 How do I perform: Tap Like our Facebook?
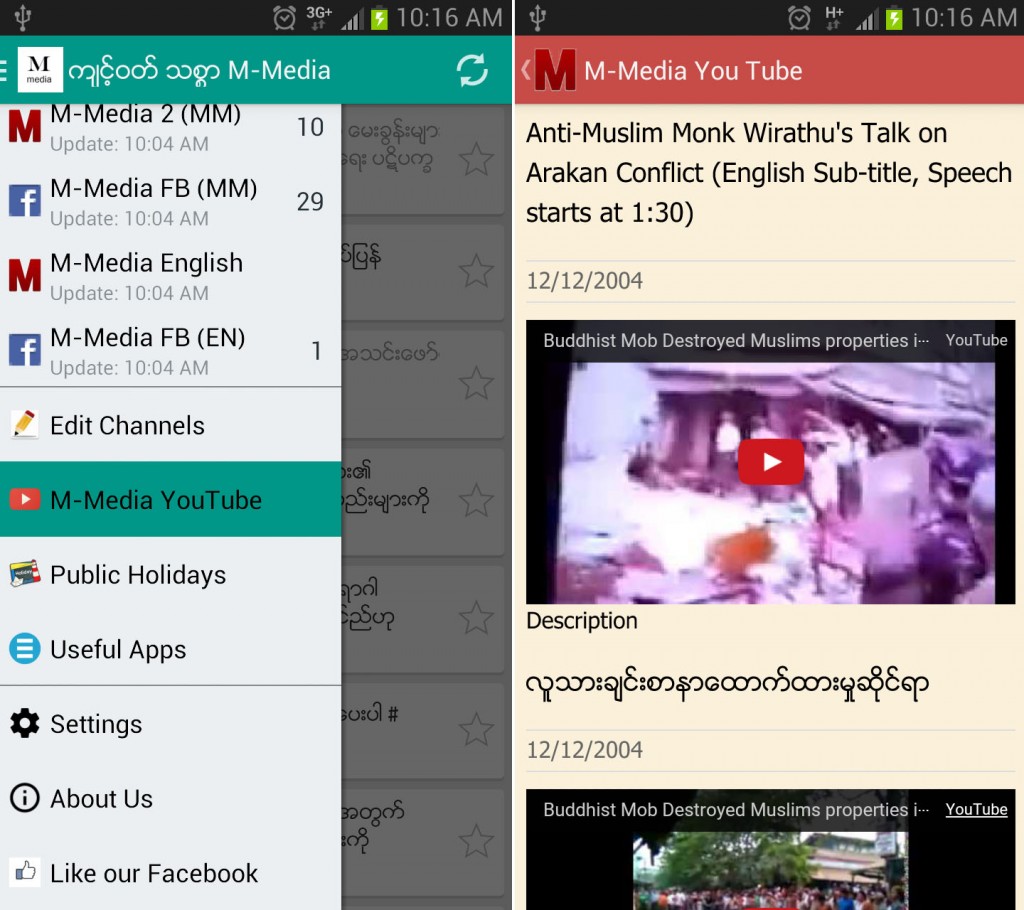154,873
